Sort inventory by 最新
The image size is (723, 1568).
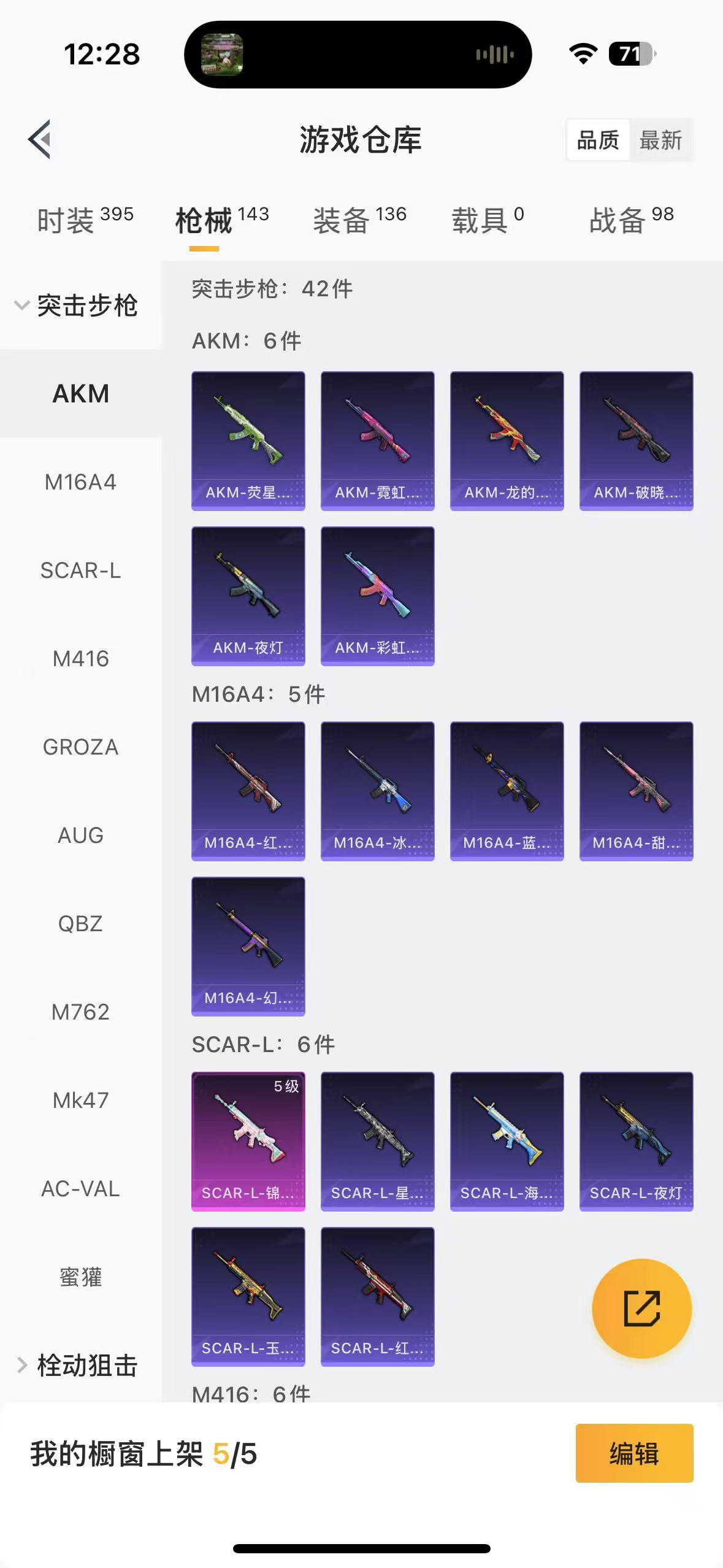coord(660,140)
